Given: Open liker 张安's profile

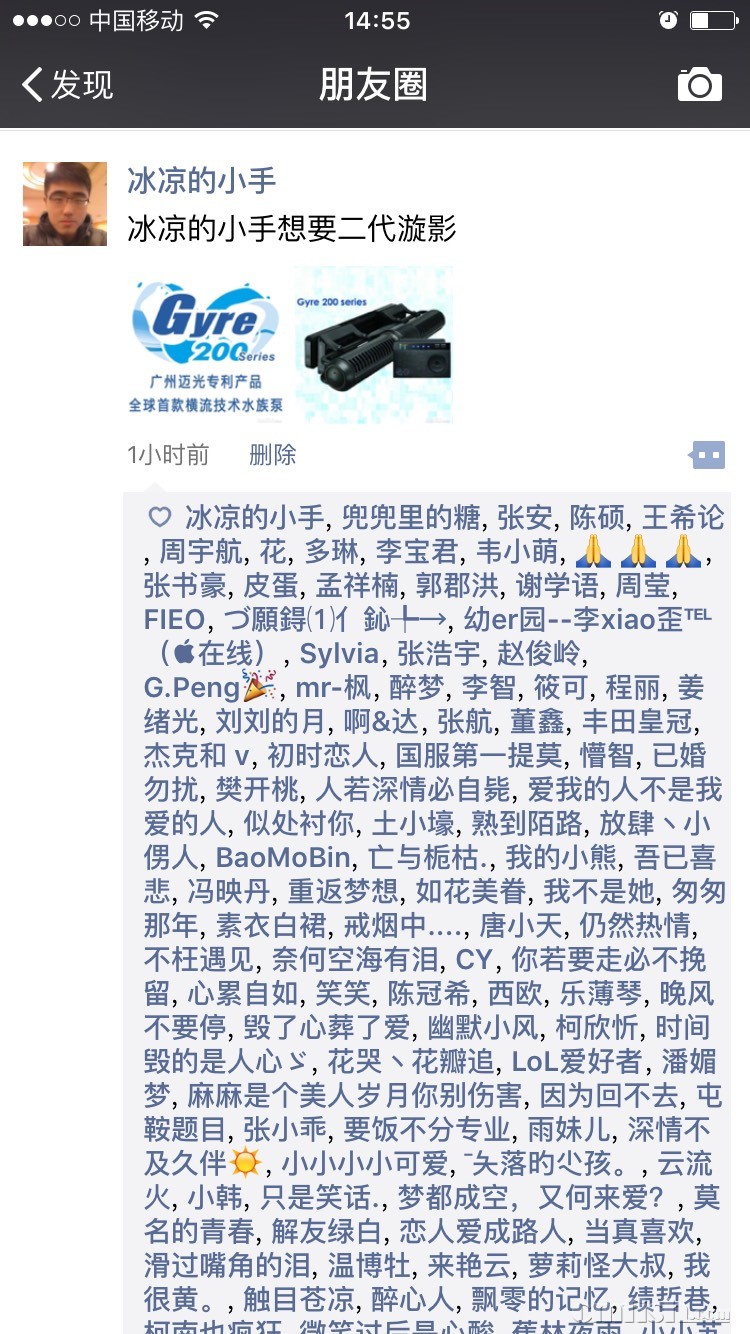Looking at the screenshot, I should coord(524,518).
